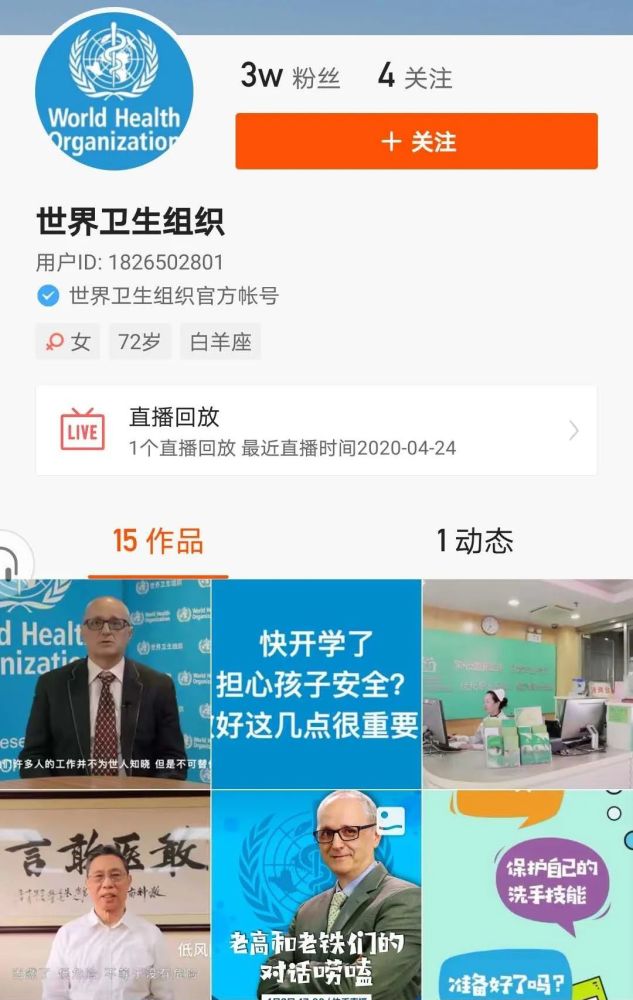Switch to the 15 作品 tab

click(158, 541)
